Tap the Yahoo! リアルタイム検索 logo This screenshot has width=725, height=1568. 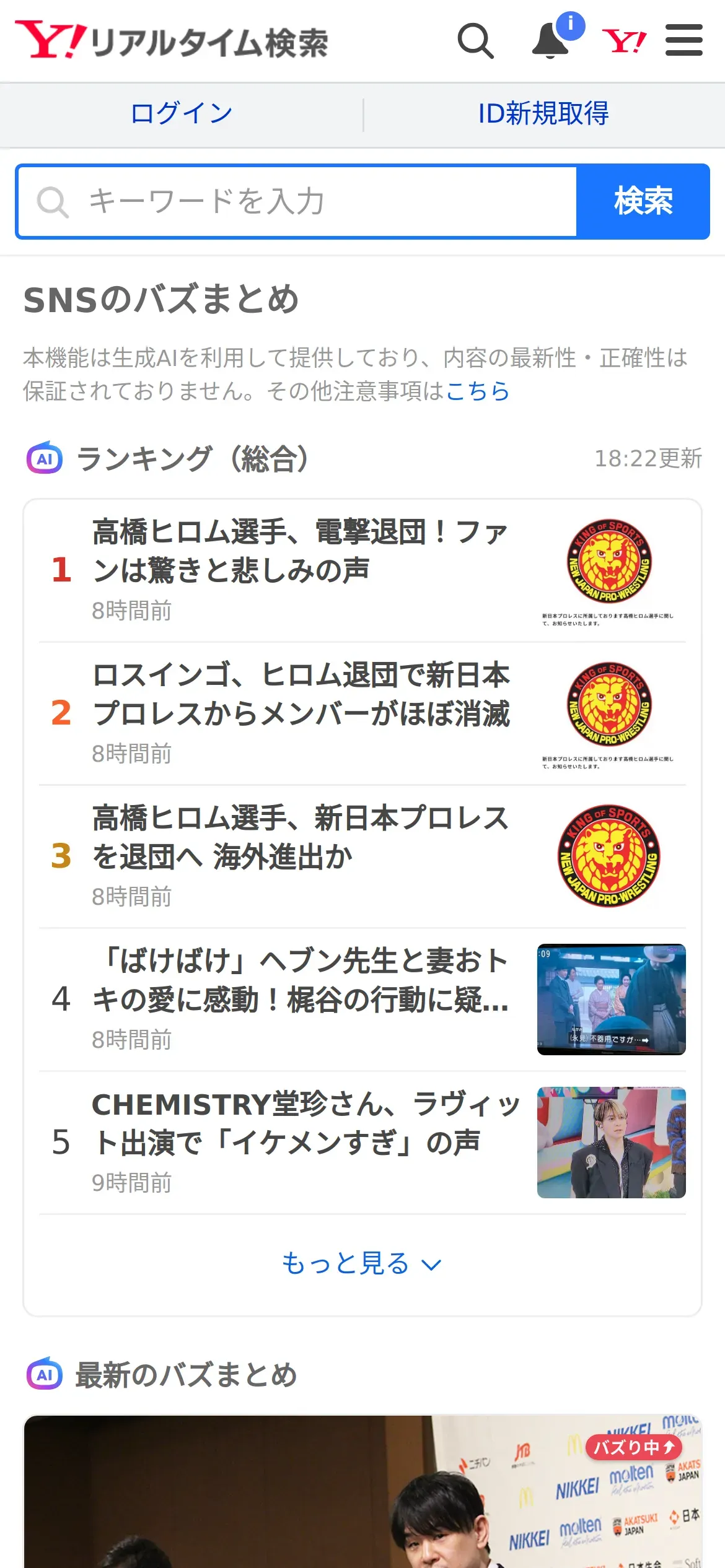[x=172, y=41]
